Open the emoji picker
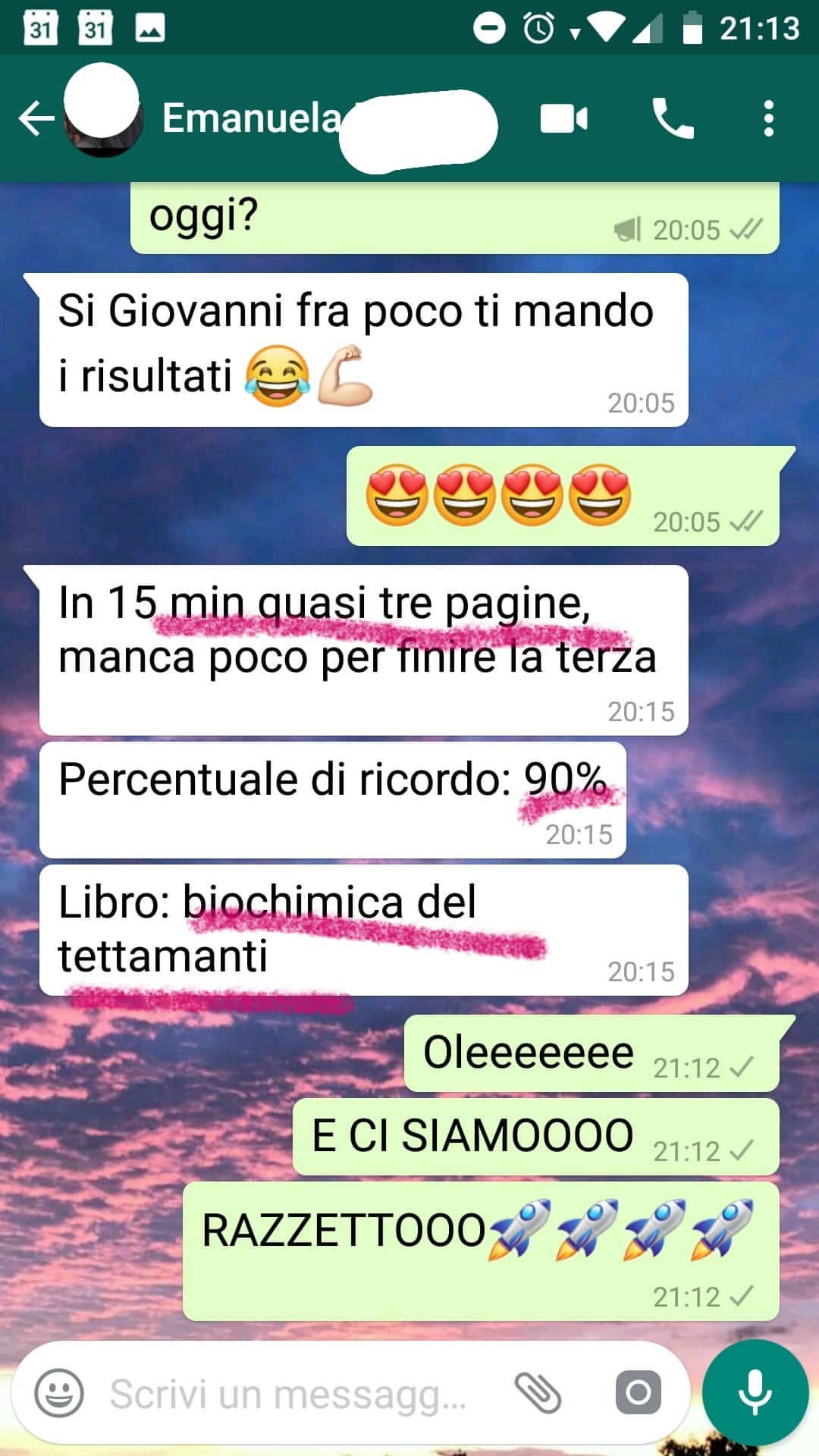The width and height of the screenshot is (819, 1456). point(59,1393)
